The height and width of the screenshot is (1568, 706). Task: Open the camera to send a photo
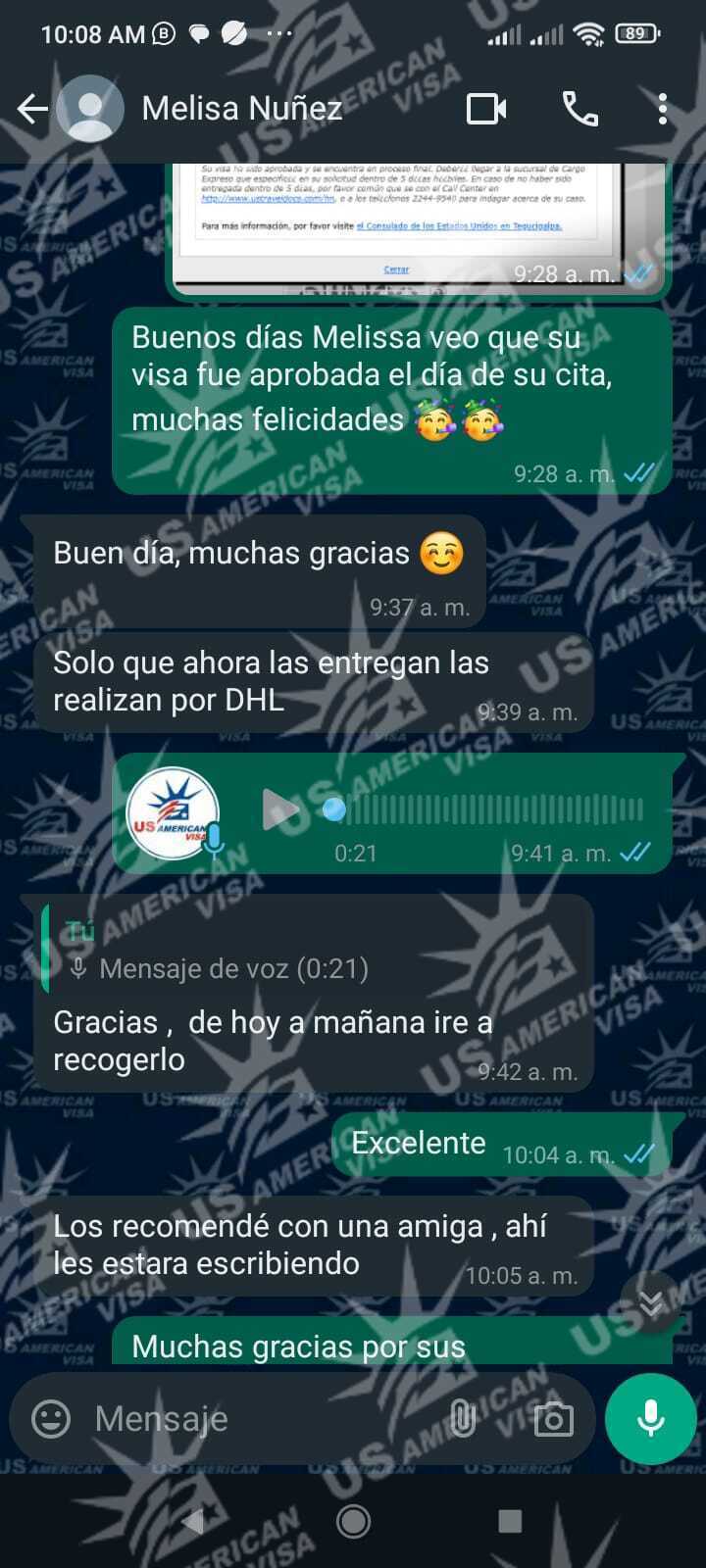[x=553, y=1418]
